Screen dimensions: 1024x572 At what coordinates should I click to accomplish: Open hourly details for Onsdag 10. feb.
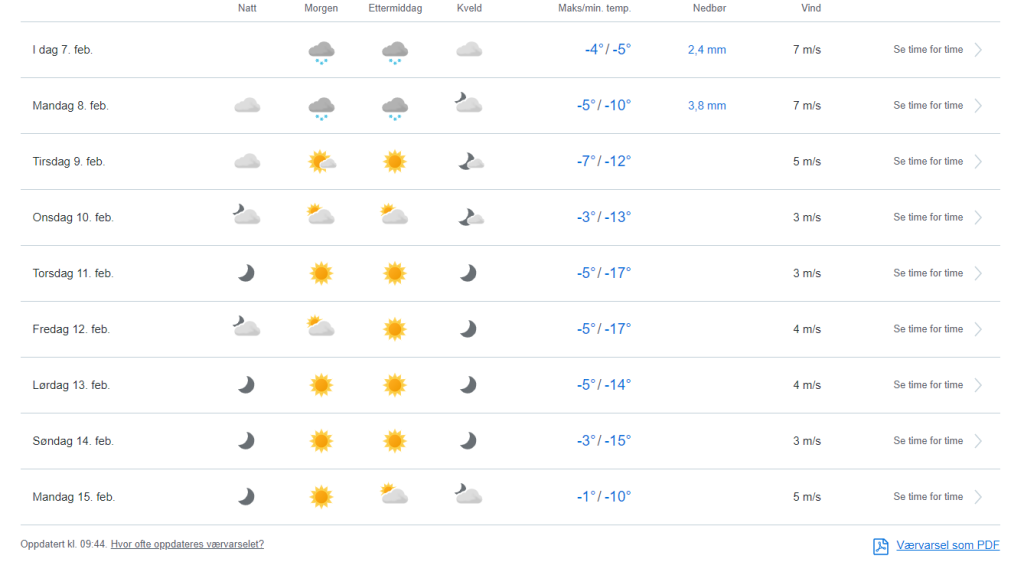[937, 217]
